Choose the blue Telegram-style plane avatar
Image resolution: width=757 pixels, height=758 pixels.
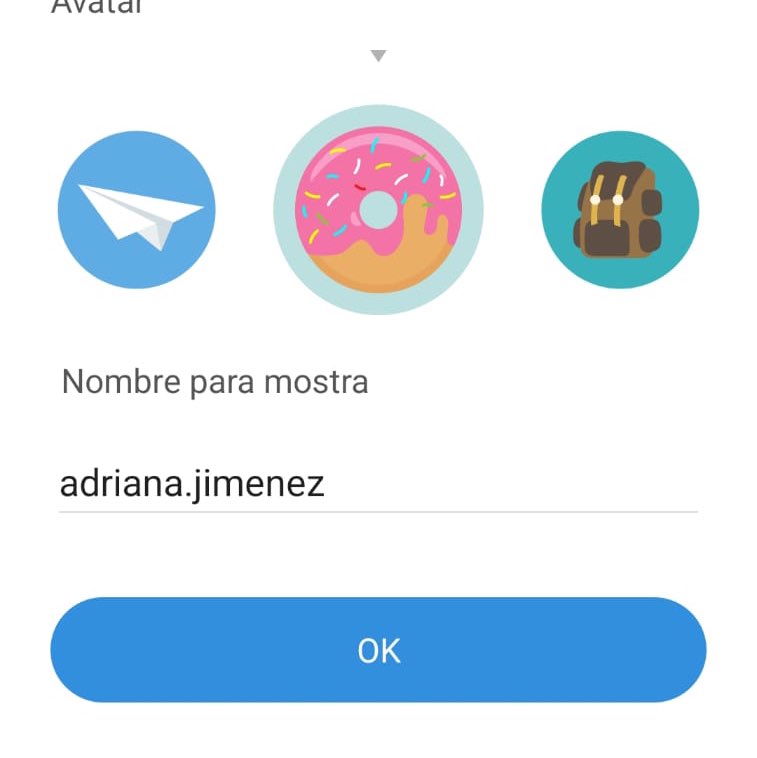click(136, 210)
